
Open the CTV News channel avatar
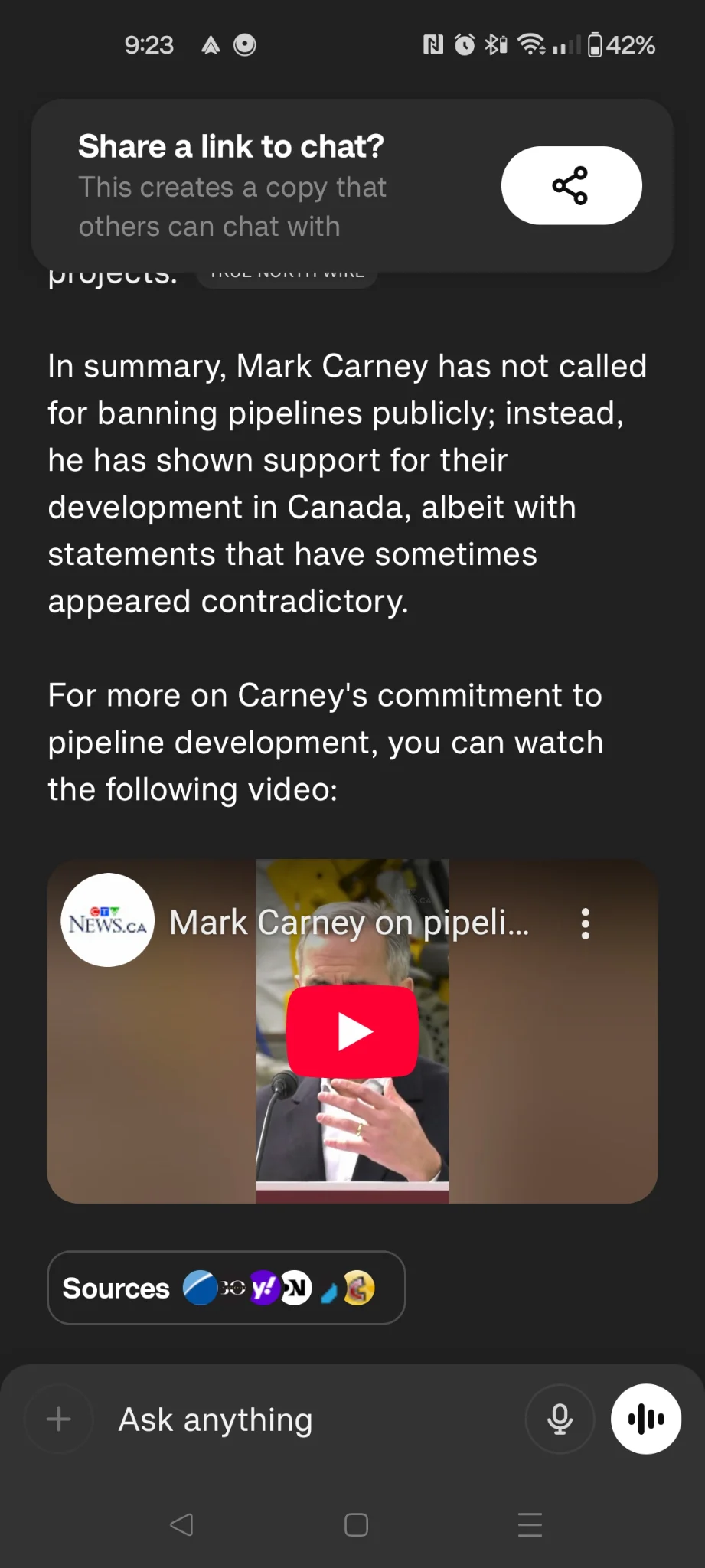pyautogui.click(x=108, y=920)
